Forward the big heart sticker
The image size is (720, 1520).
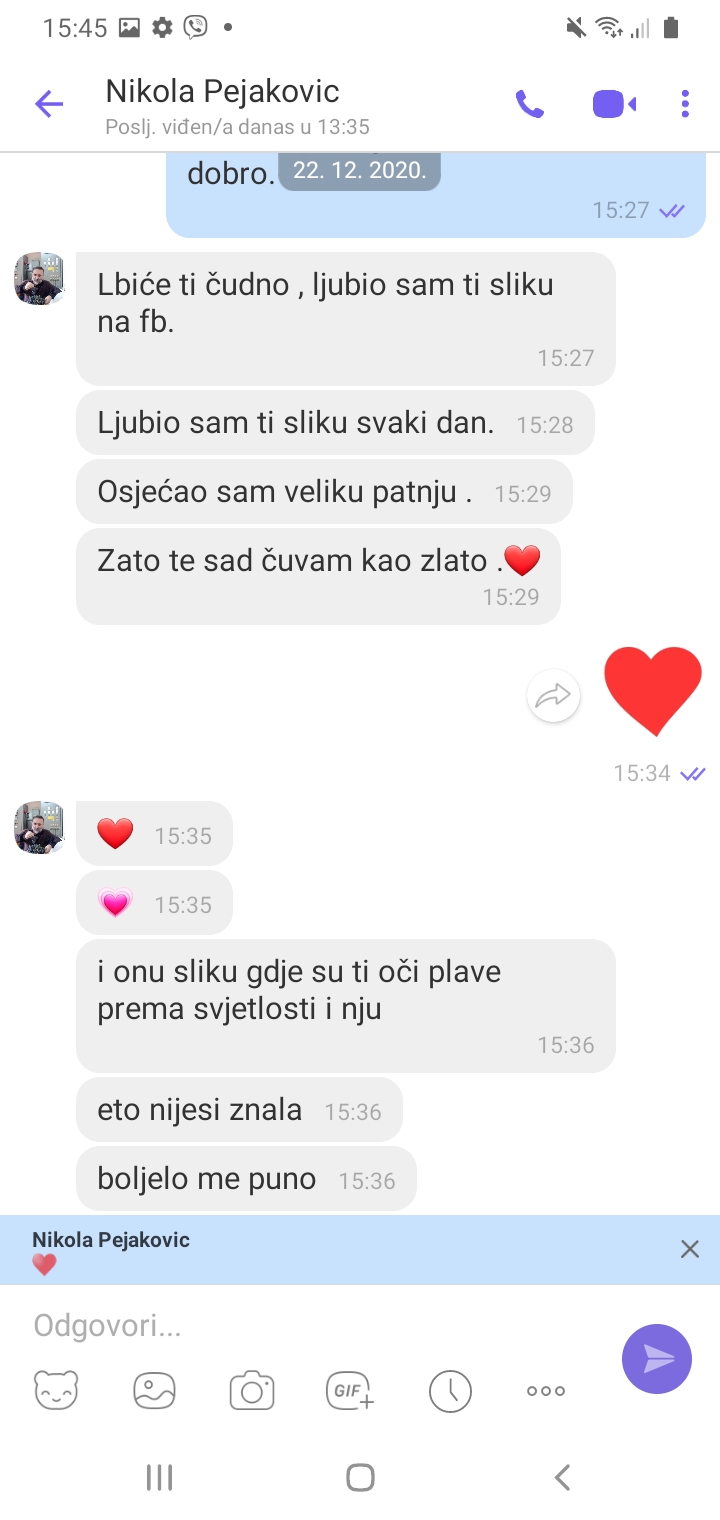tap(553, 696)
